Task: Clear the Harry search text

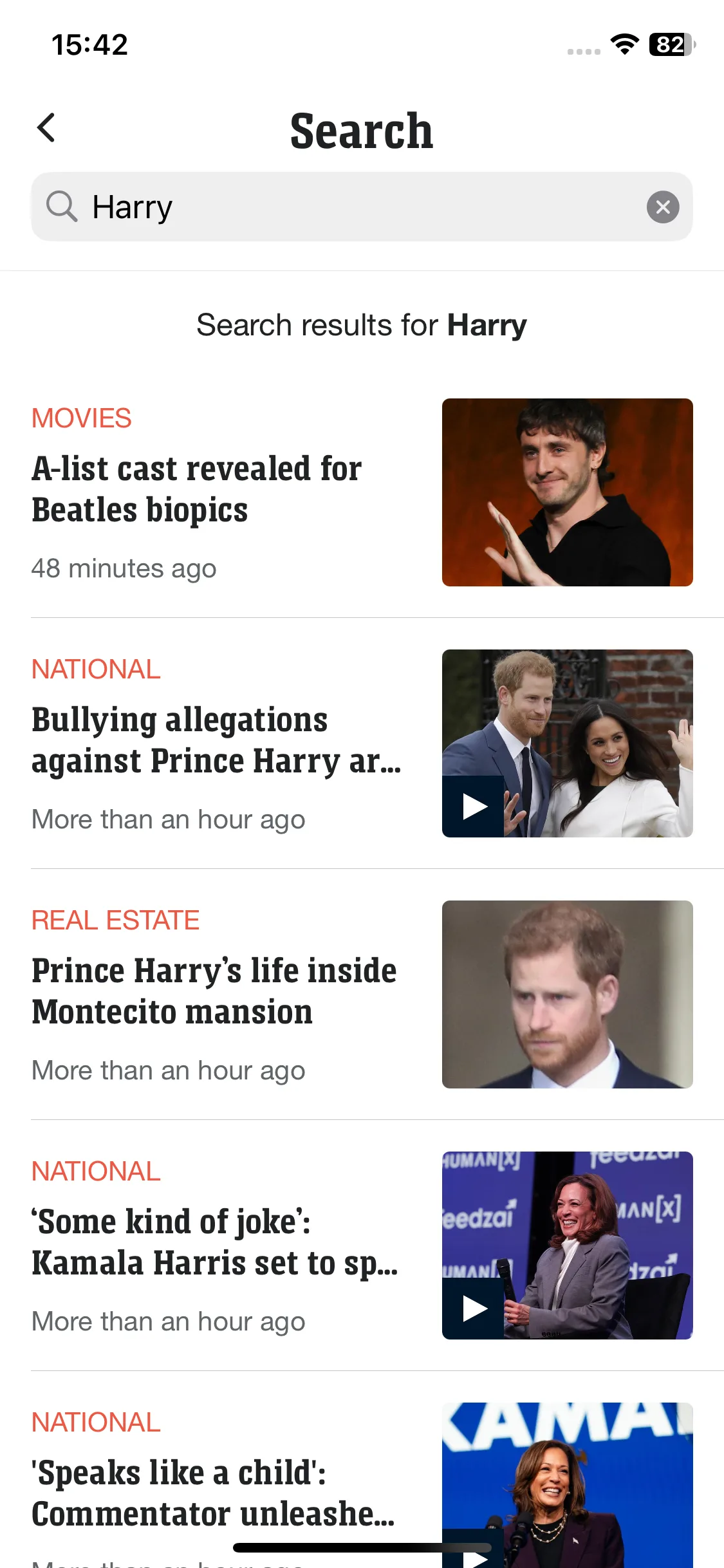Action: pos(662,207)
